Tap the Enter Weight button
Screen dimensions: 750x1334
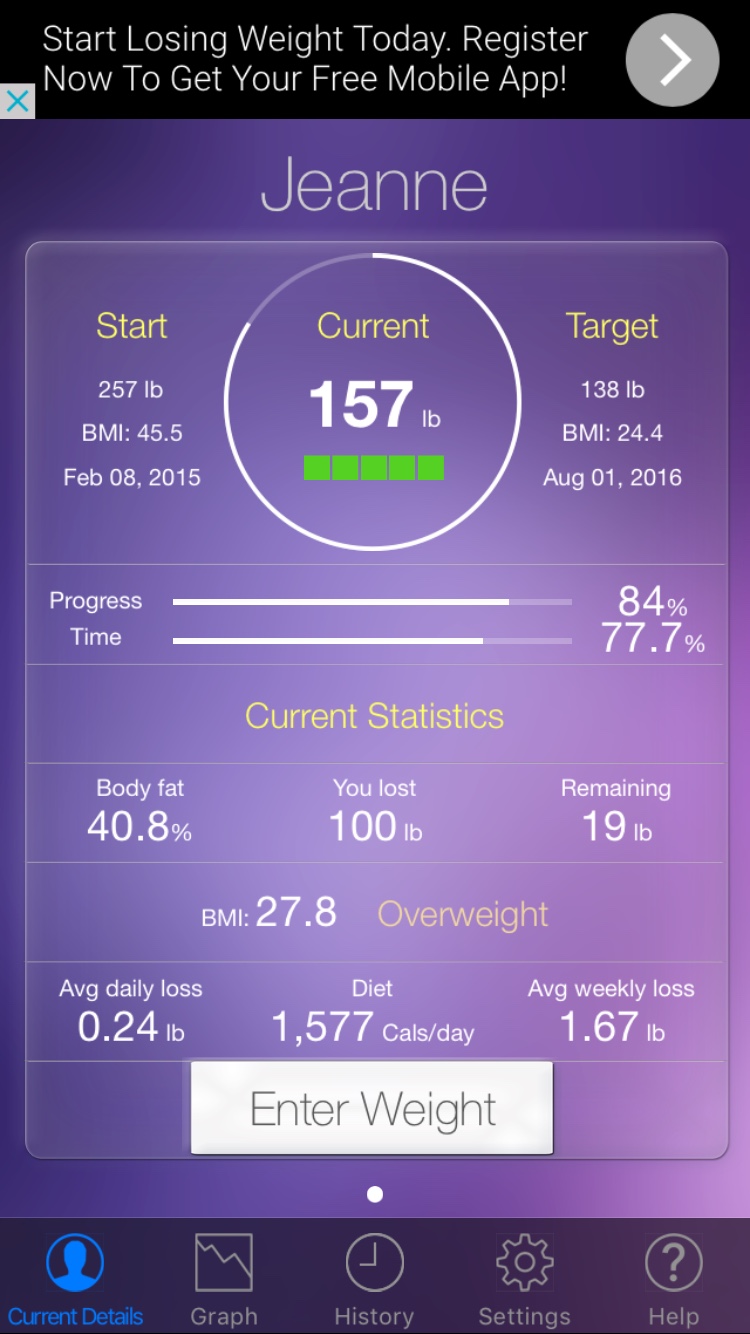372,1108
